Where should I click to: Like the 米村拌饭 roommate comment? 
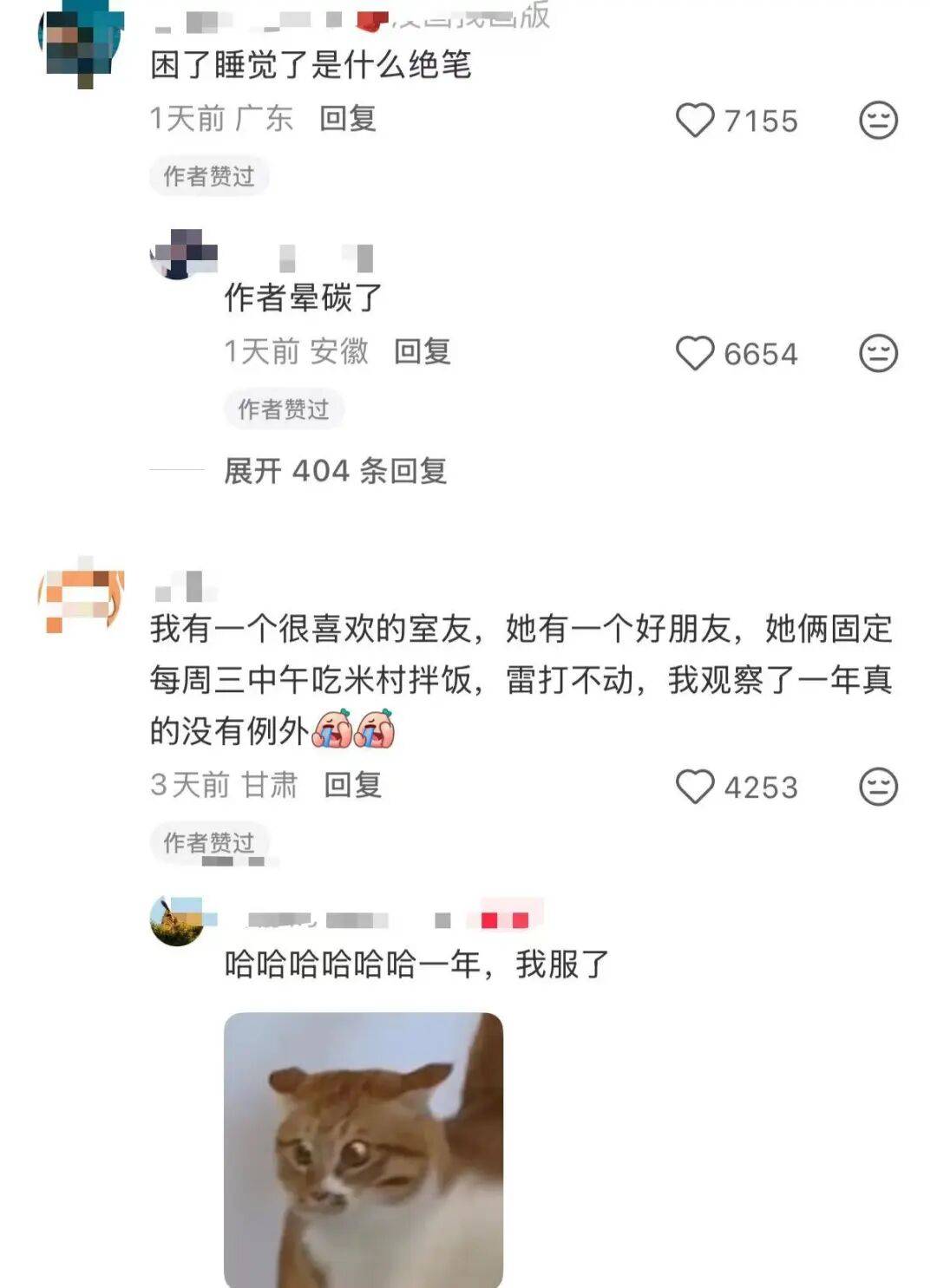(696, 787)
